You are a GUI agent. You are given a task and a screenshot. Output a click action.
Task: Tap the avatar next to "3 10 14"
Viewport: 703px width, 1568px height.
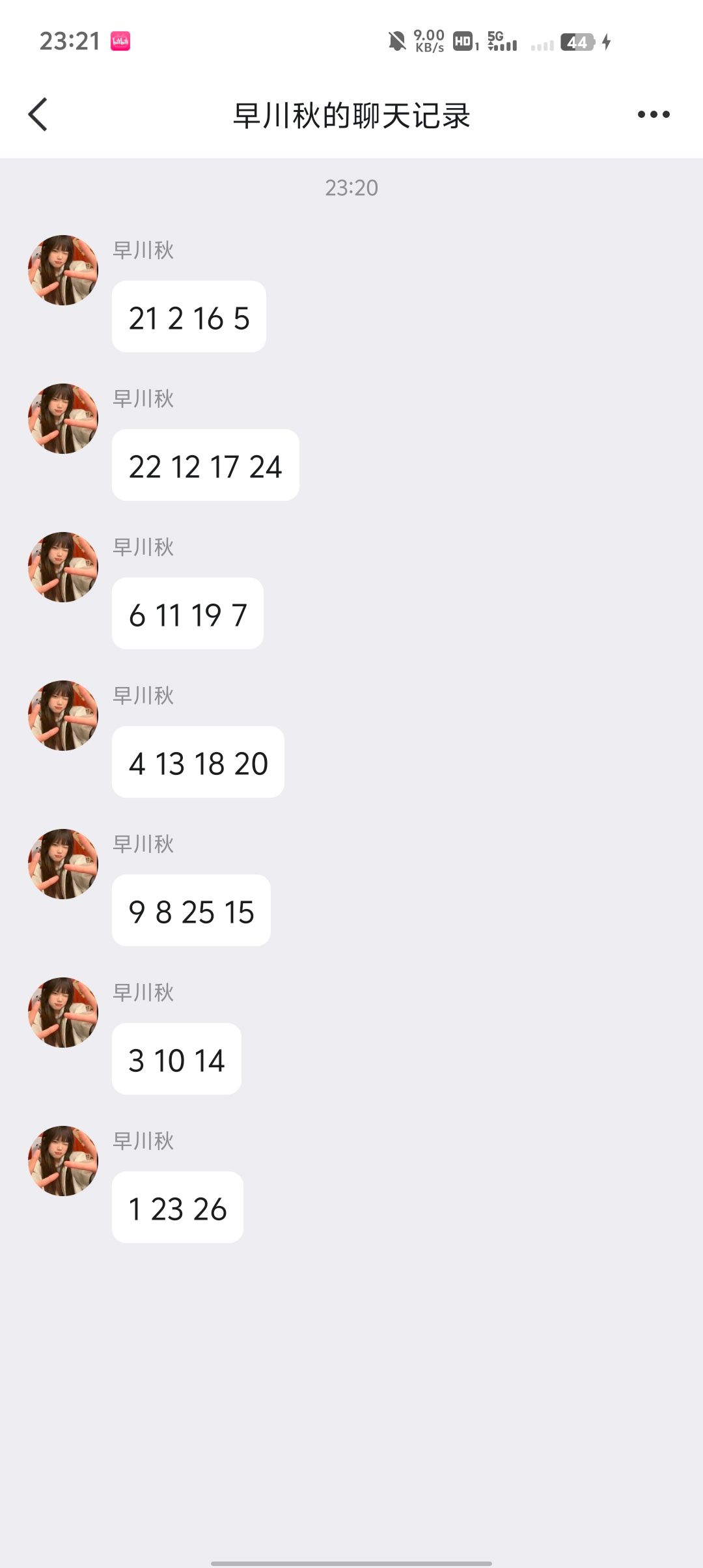tap(63, 1013)
